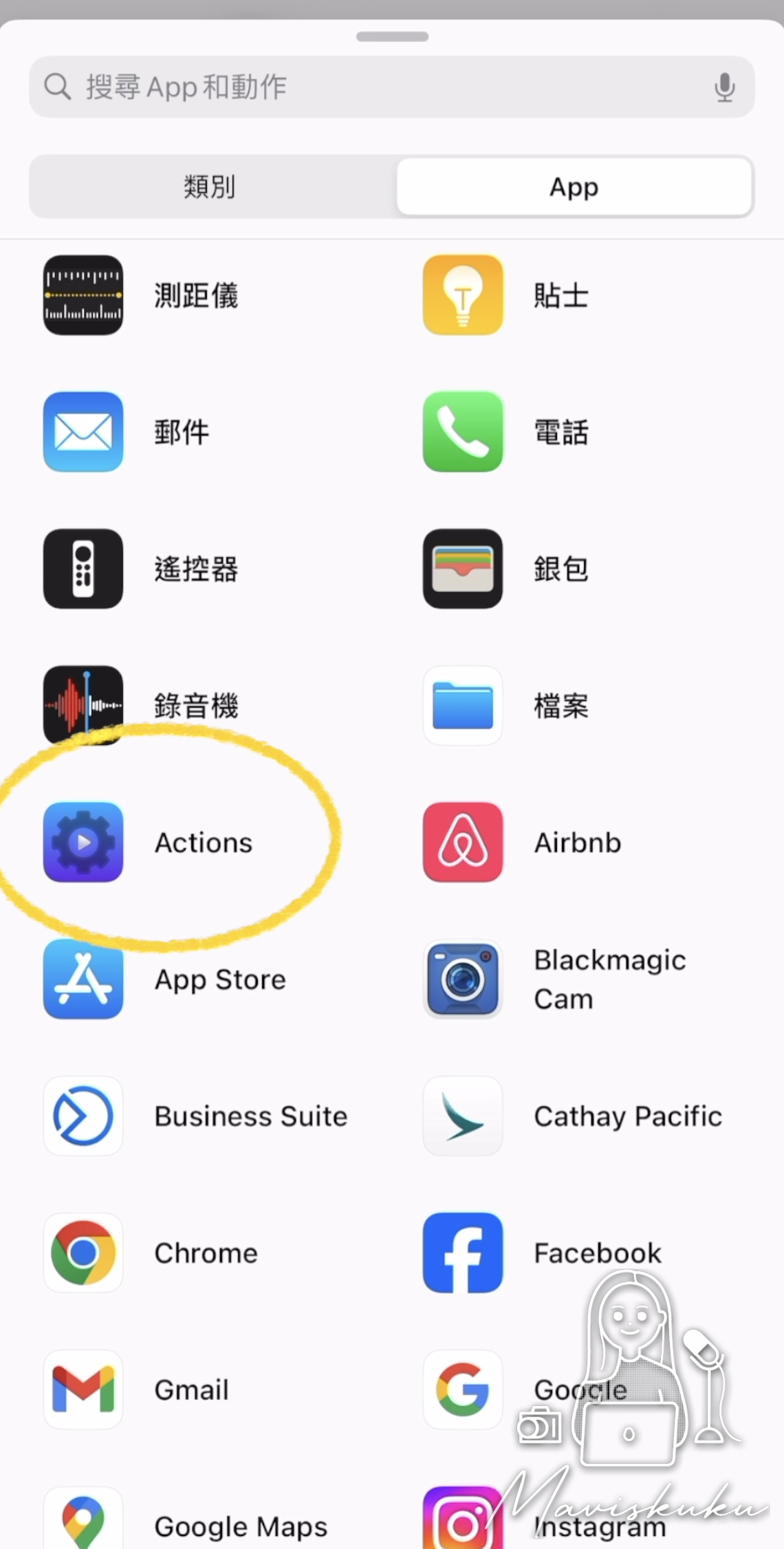Select the App tab
Image resolution: width=784 pixels, height=1549 pixels.
pos(574,186)
